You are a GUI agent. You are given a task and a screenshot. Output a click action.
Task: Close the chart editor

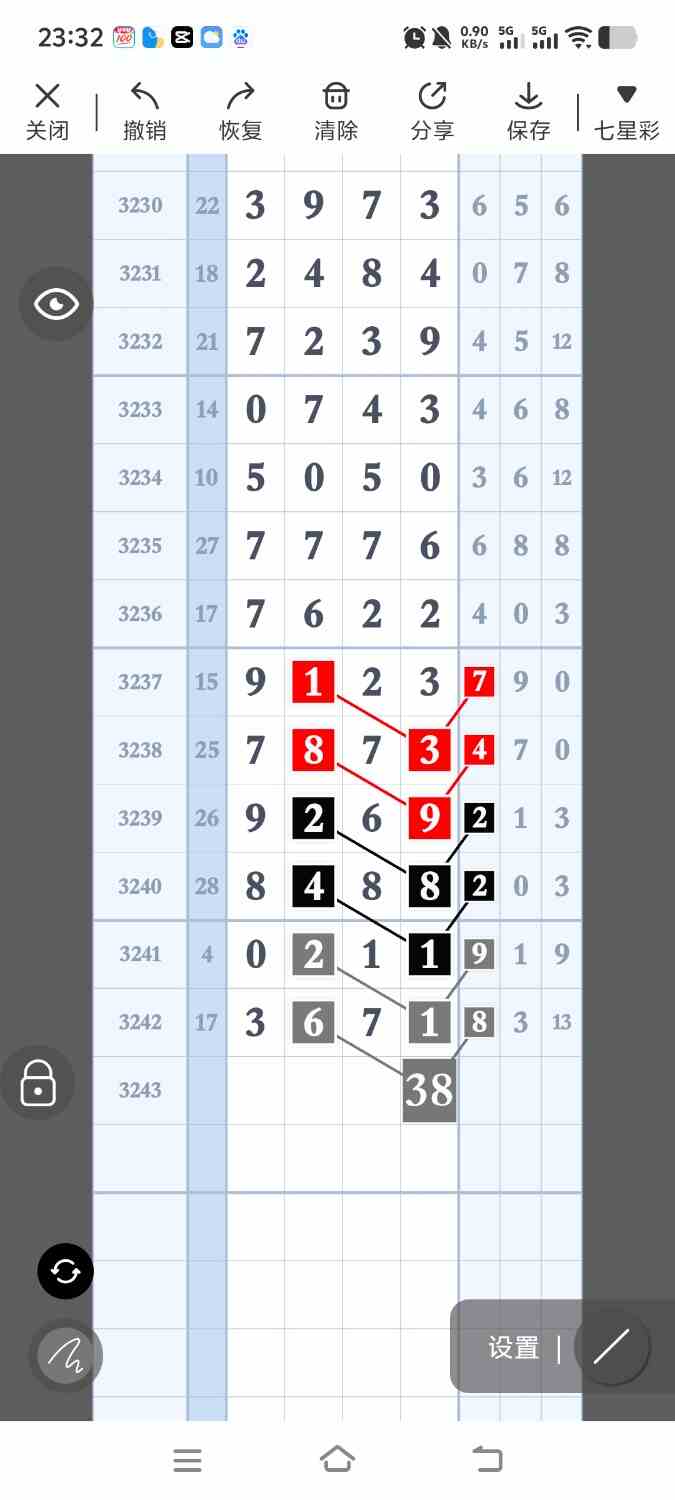47,111
